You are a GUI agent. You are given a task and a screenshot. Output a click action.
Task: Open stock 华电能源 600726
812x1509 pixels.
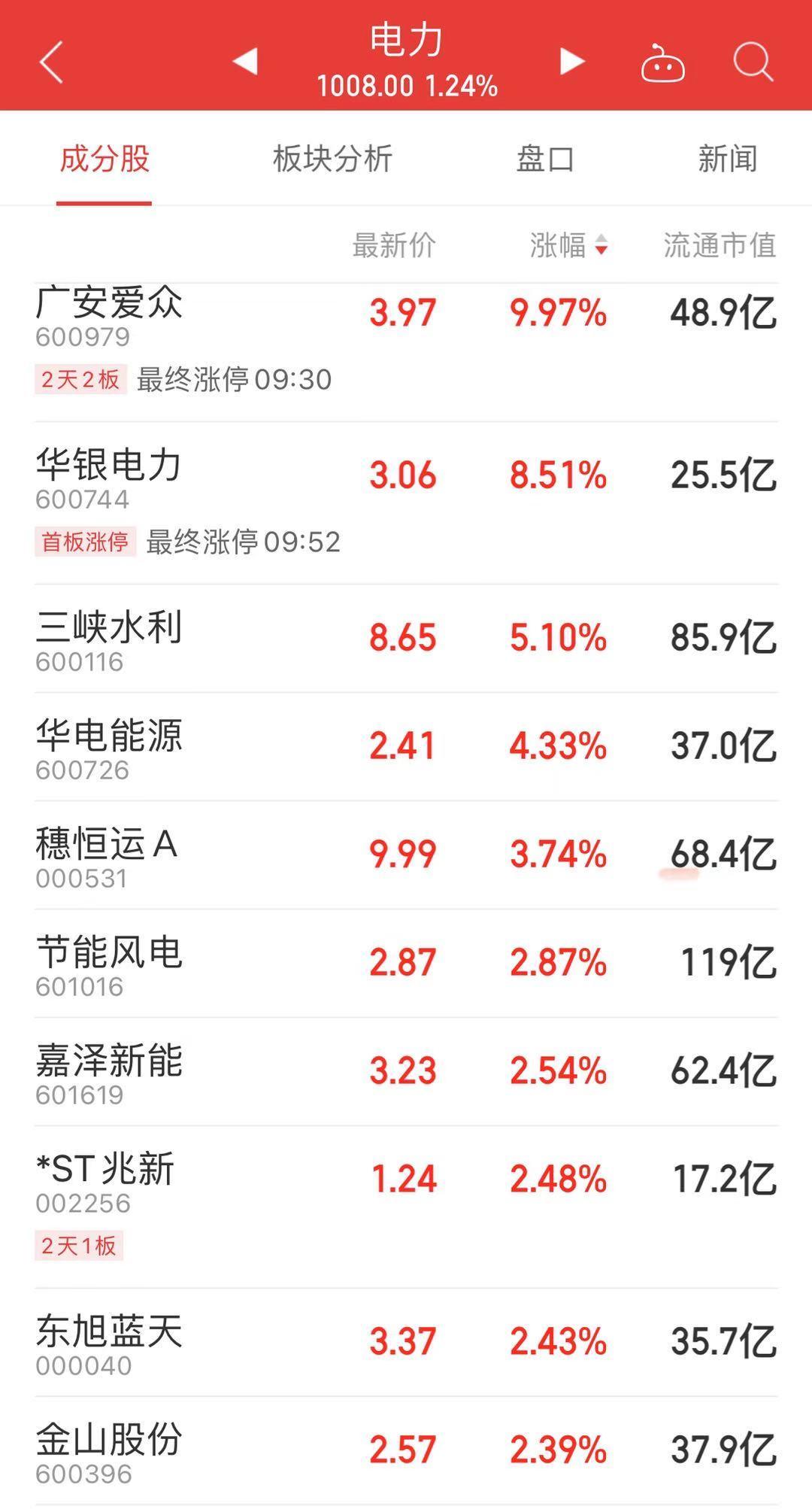pyautogui.click(x=406, y=747)
